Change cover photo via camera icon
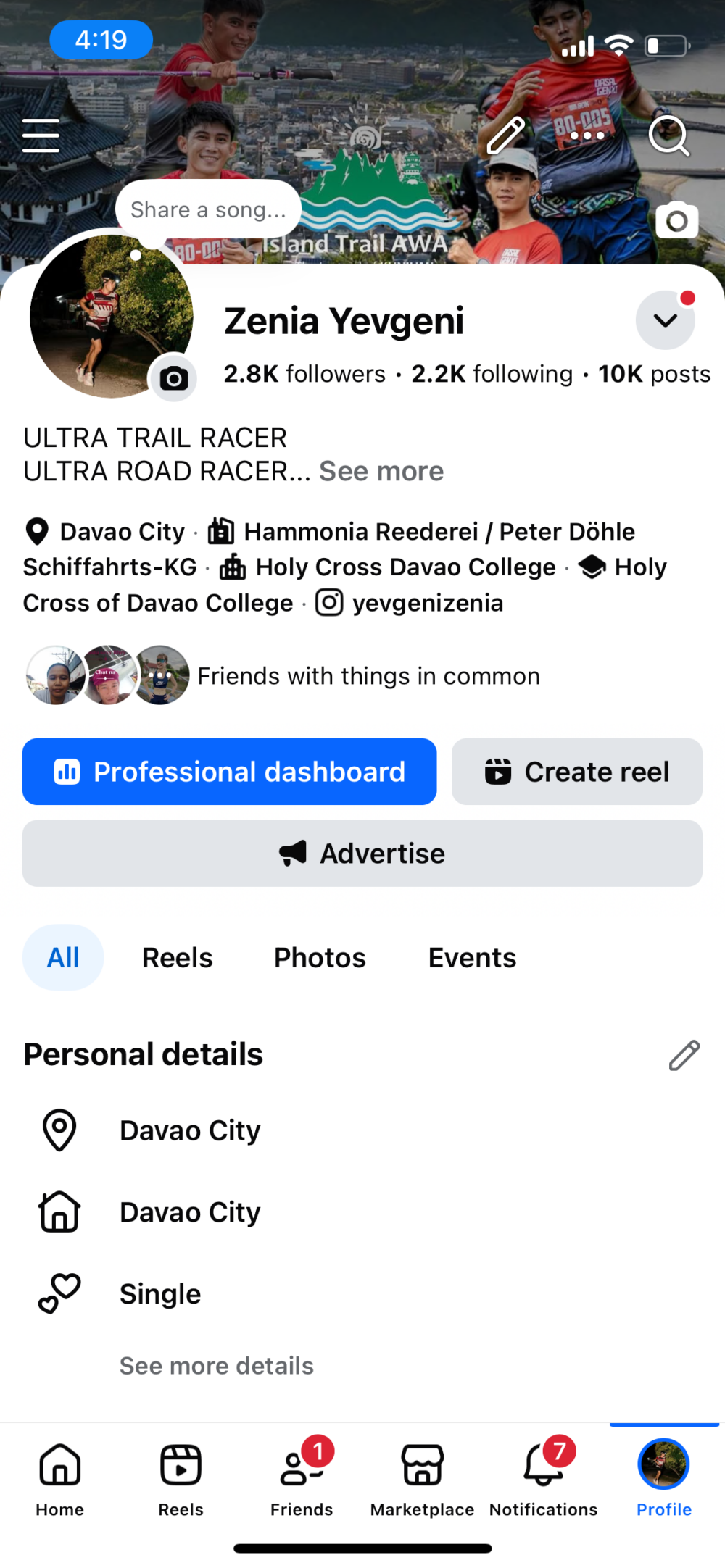Screen dimensions: 725x1568 [676, 221]
